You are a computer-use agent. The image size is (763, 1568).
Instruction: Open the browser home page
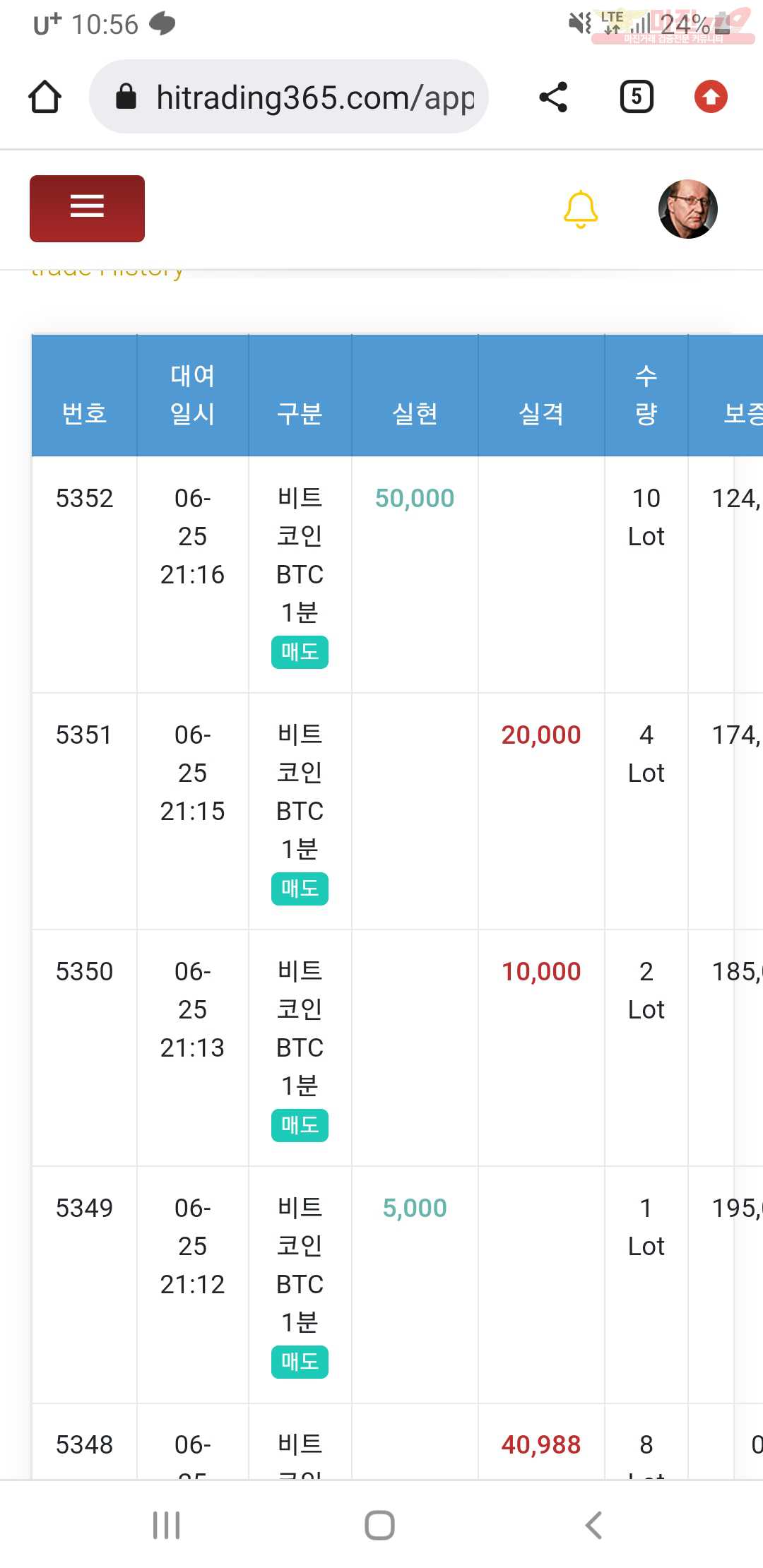point(45,97)
